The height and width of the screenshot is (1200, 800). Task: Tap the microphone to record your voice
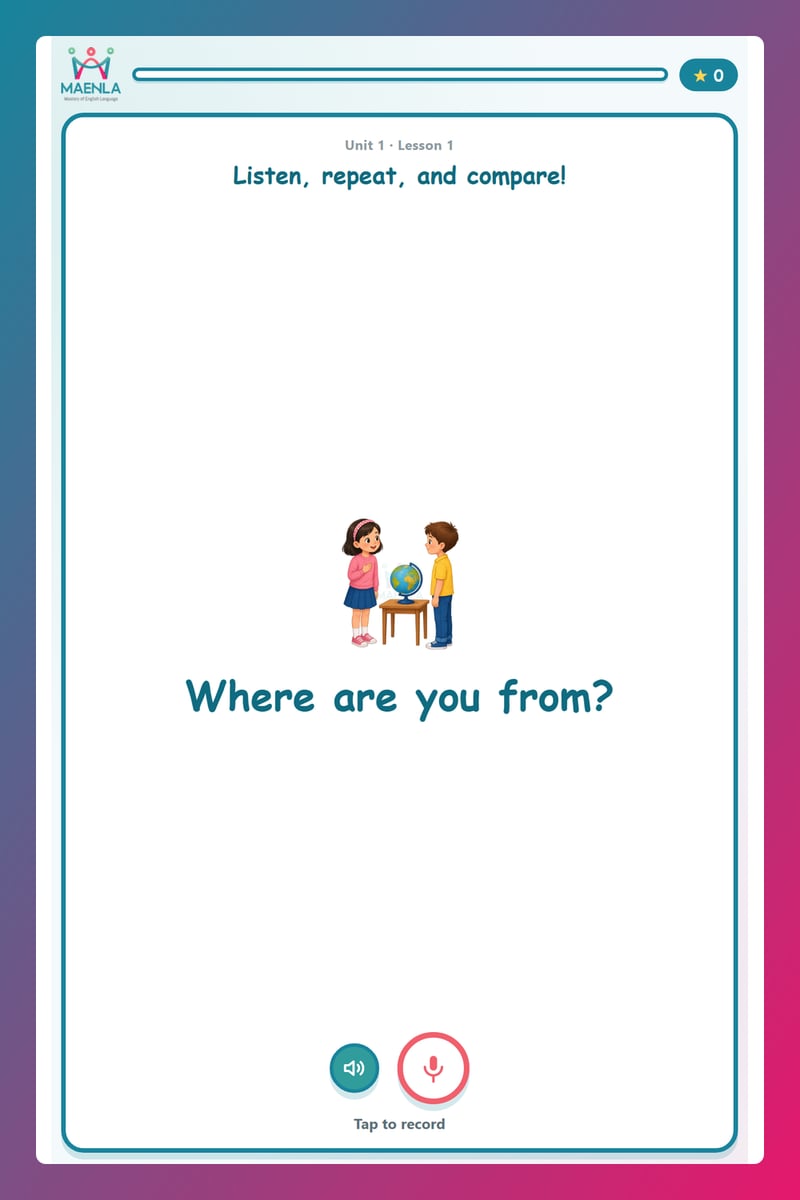pyautogui.click(x=433, y=1067)
